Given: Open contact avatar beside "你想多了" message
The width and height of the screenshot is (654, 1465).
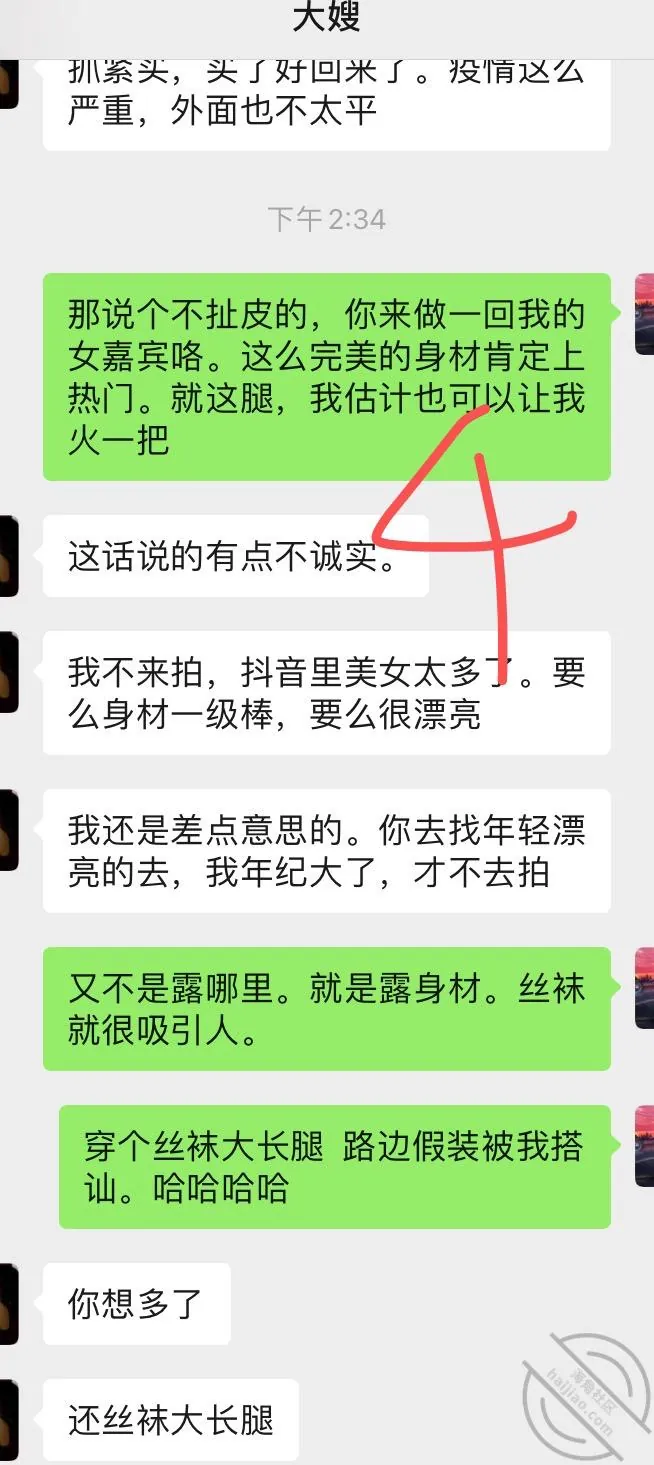Looking at the screenshot, I should [8, 1303].
